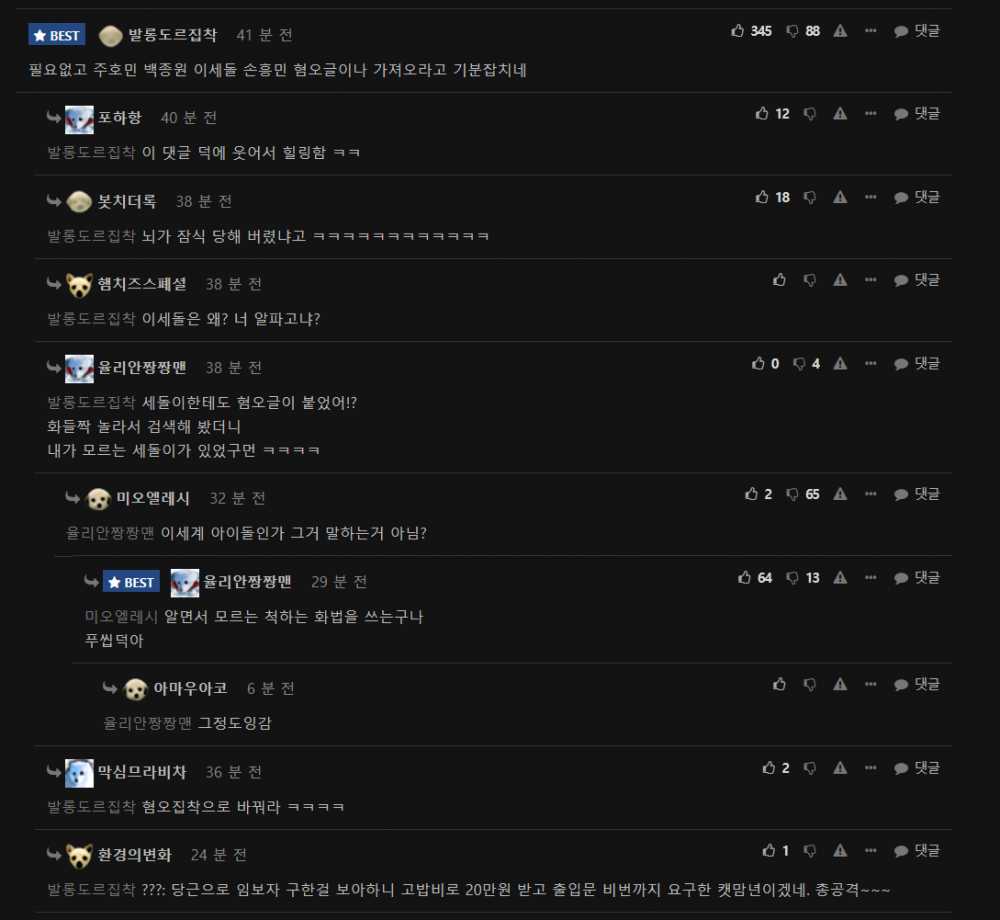Reply to 미오엘레시 with 댓글 button
The width and height of the screenshot is (1000, 920).
click(917, 494)
